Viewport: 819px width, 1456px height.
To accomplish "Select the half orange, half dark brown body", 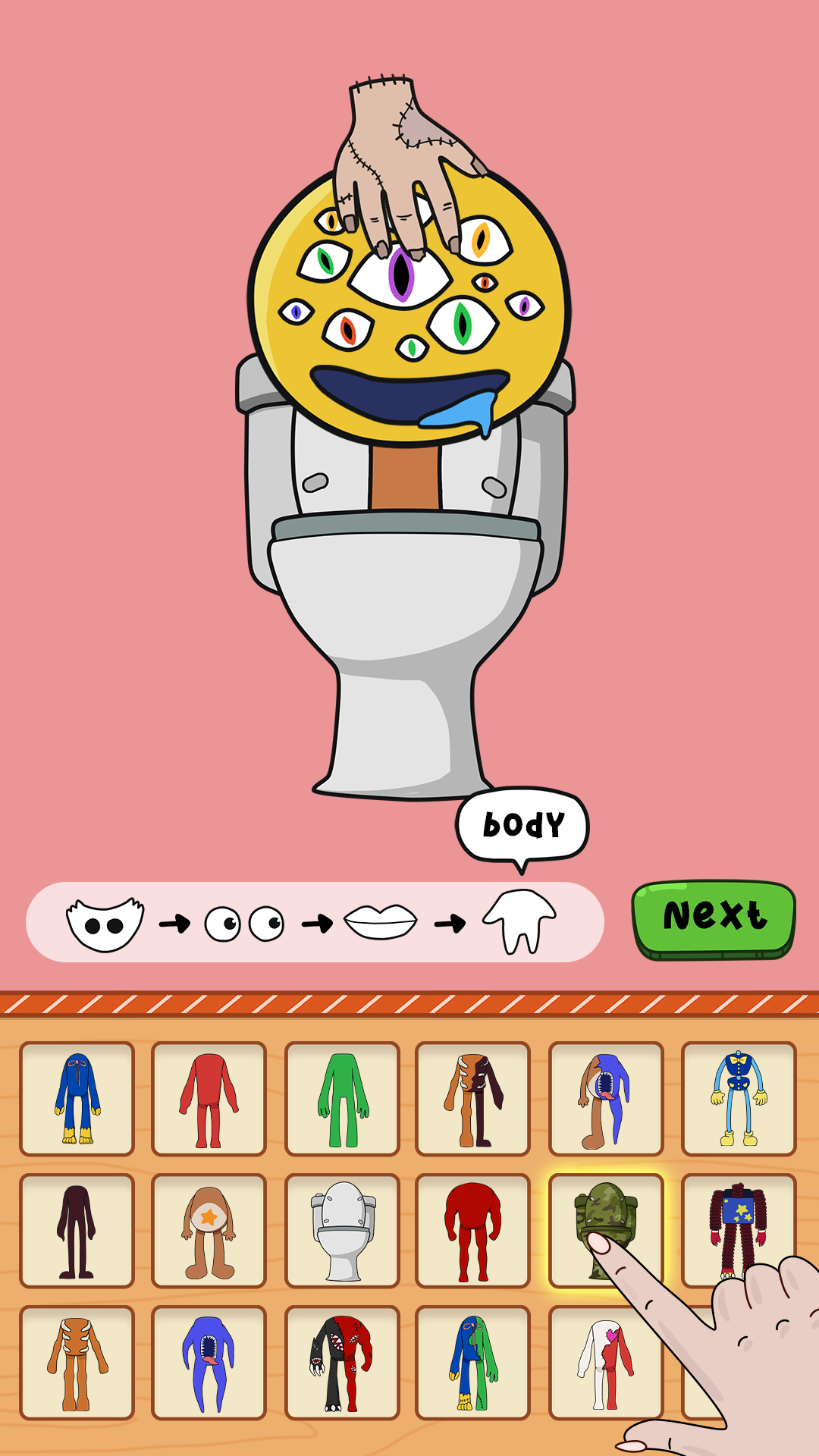I will 472,1098.
